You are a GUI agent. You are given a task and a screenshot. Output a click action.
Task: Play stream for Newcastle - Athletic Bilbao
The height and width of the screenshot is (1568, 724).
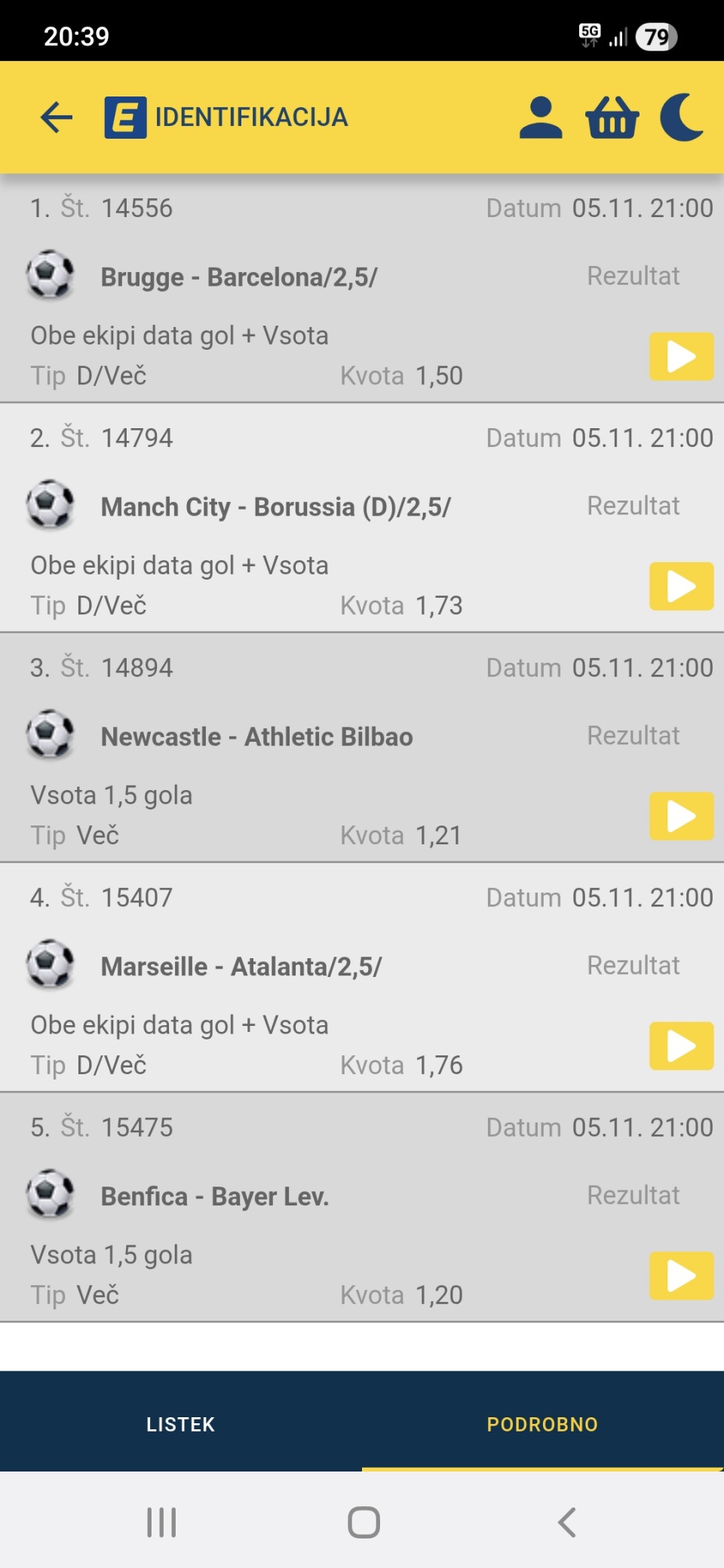[x=681, y=816]
